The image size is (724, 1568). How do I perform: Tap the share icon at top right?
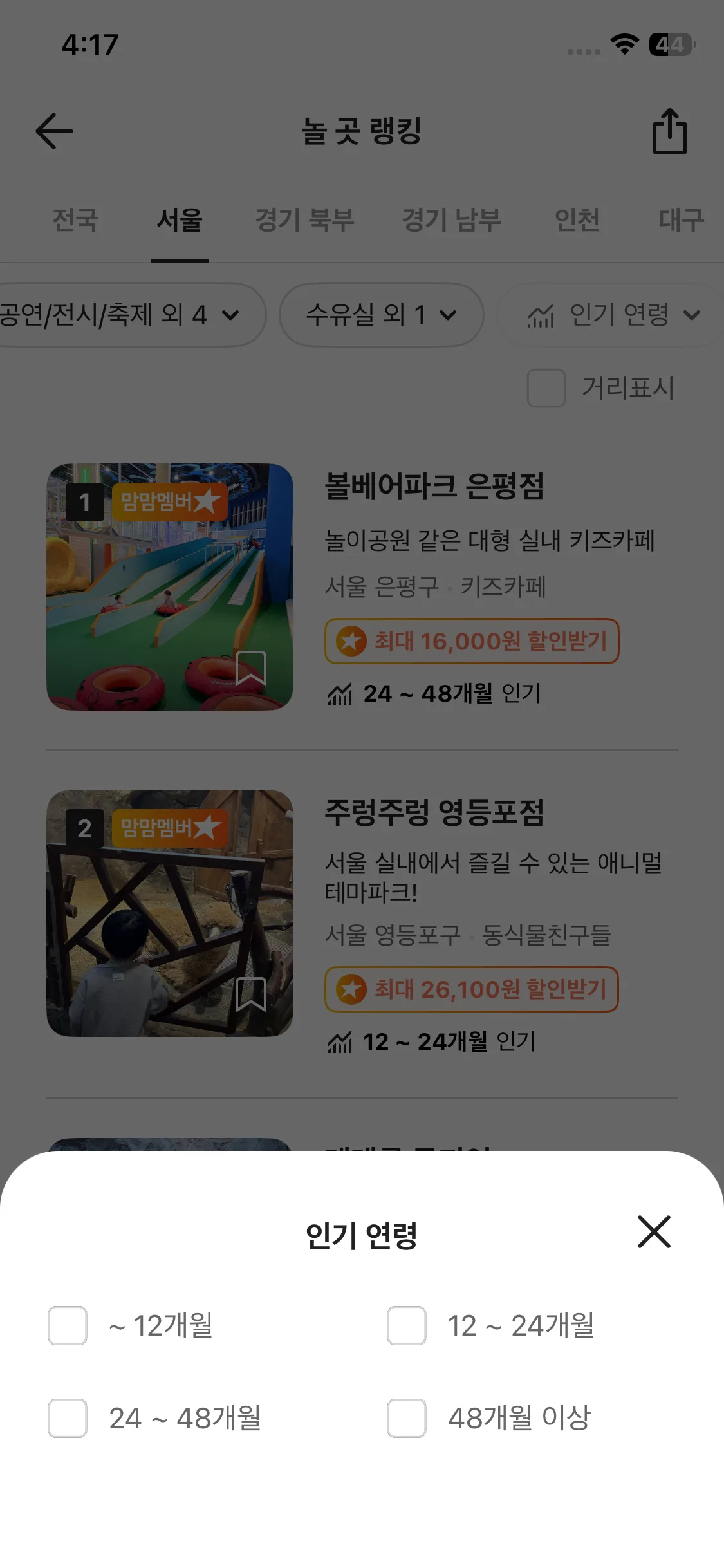[x=670, y=131]
